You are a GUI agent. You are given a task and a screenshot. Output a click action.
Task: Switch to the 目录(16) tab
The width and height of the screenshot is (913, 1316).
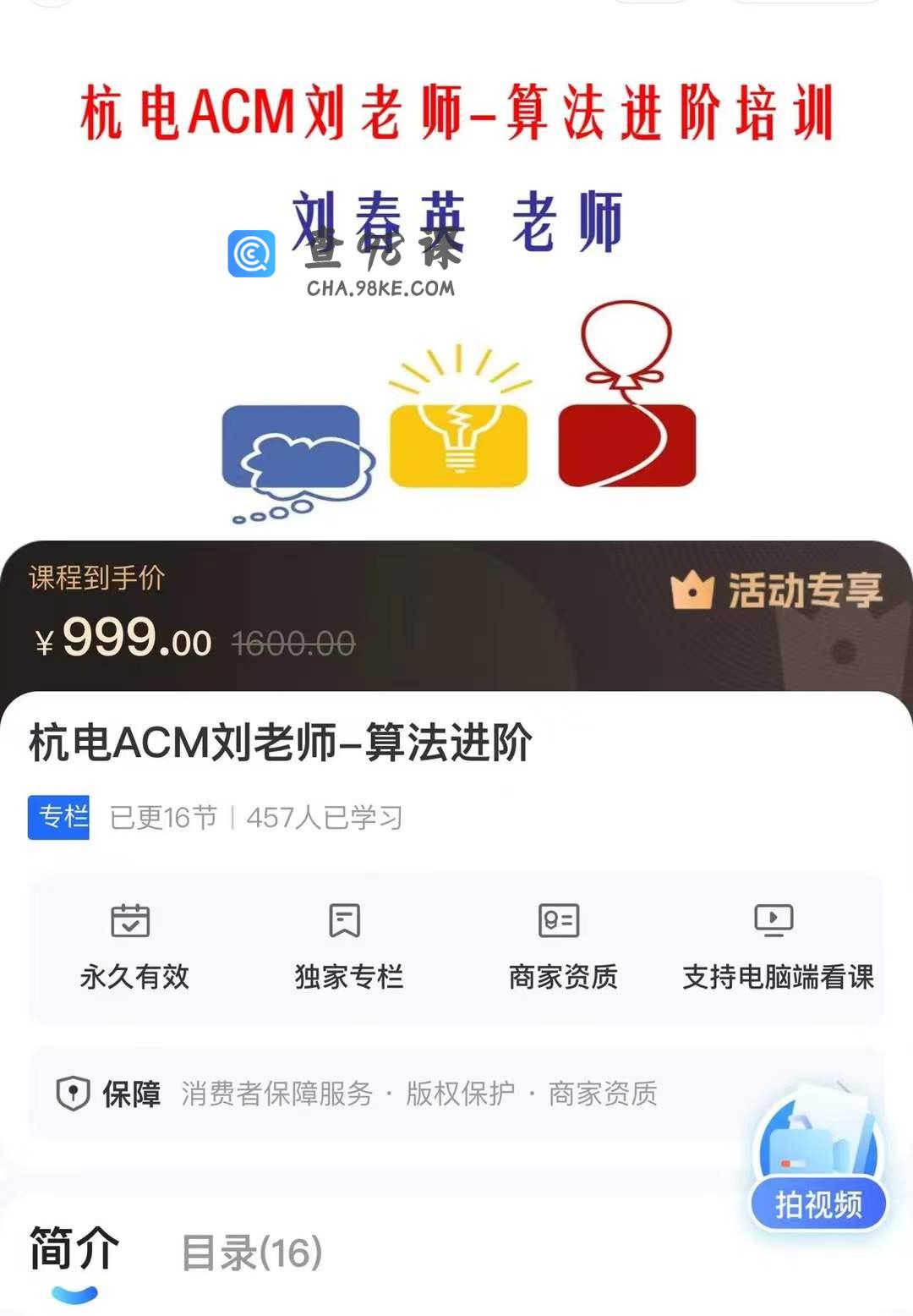[x=252, y=1253]
